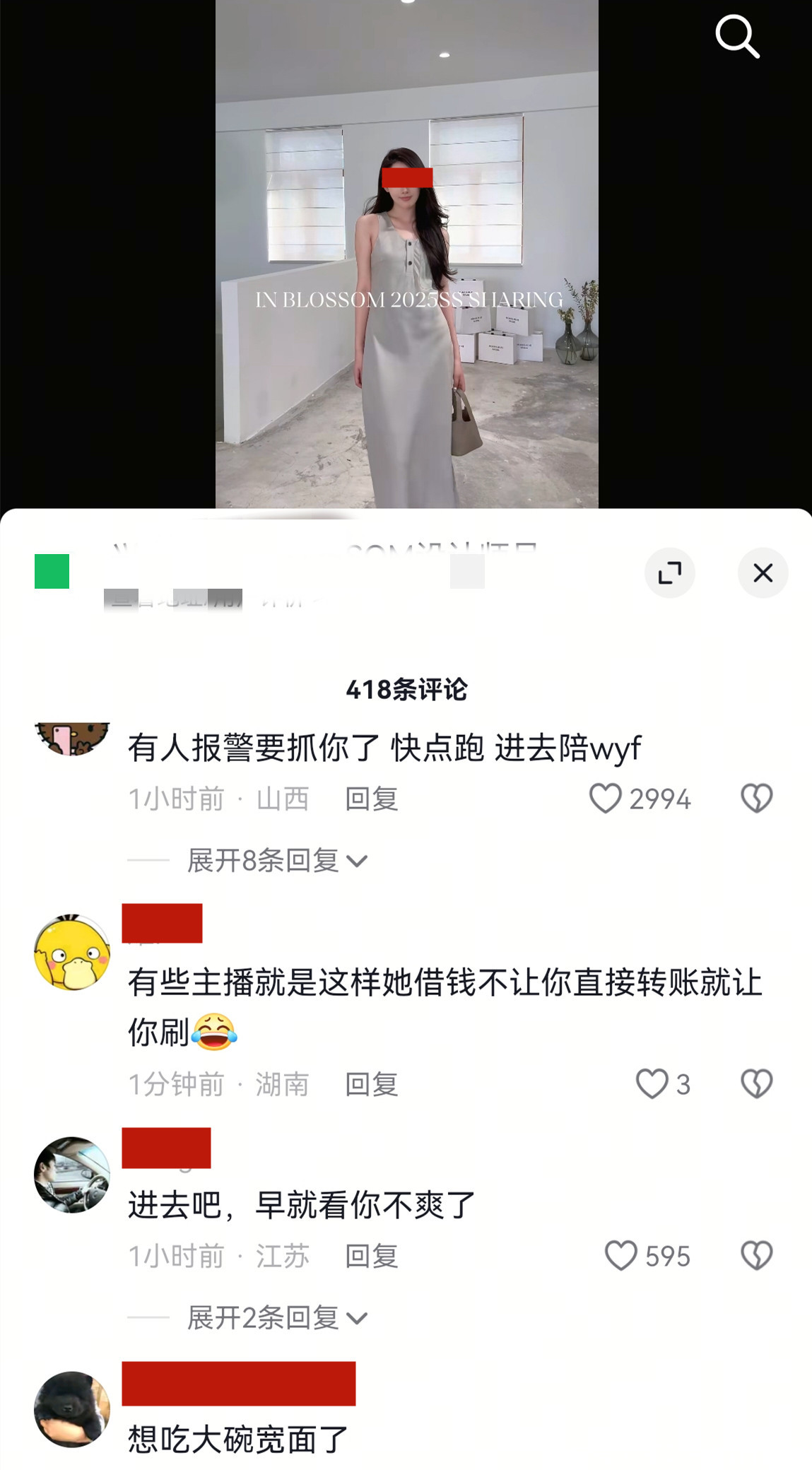Like the comment from 山西 with 2994 likes
This screenshot has width=812, height=1470.
pos(606,799)
